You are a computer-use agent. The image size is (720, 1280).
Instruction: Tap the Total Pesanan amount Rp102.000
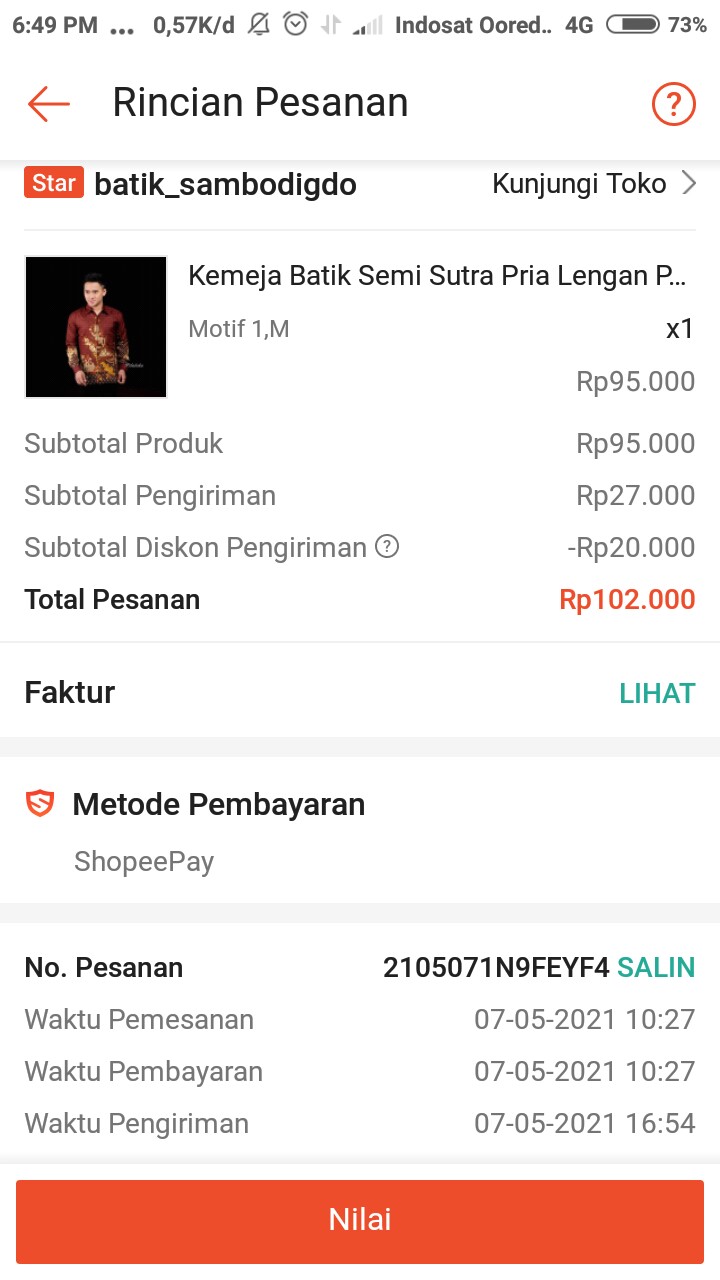coord(627,599)
